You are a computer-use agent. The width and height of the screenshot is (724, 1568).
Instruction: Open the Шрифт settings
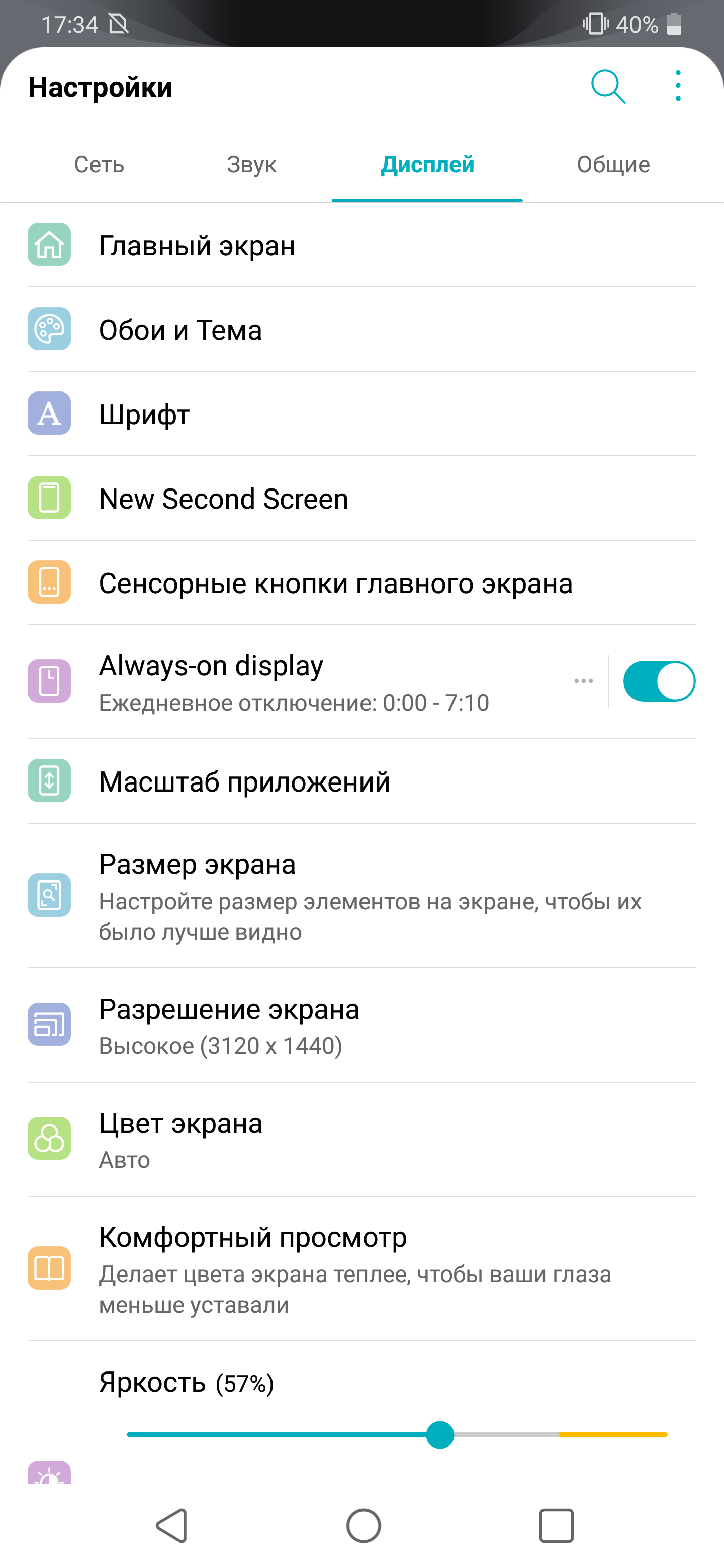[x=361, y=414]
